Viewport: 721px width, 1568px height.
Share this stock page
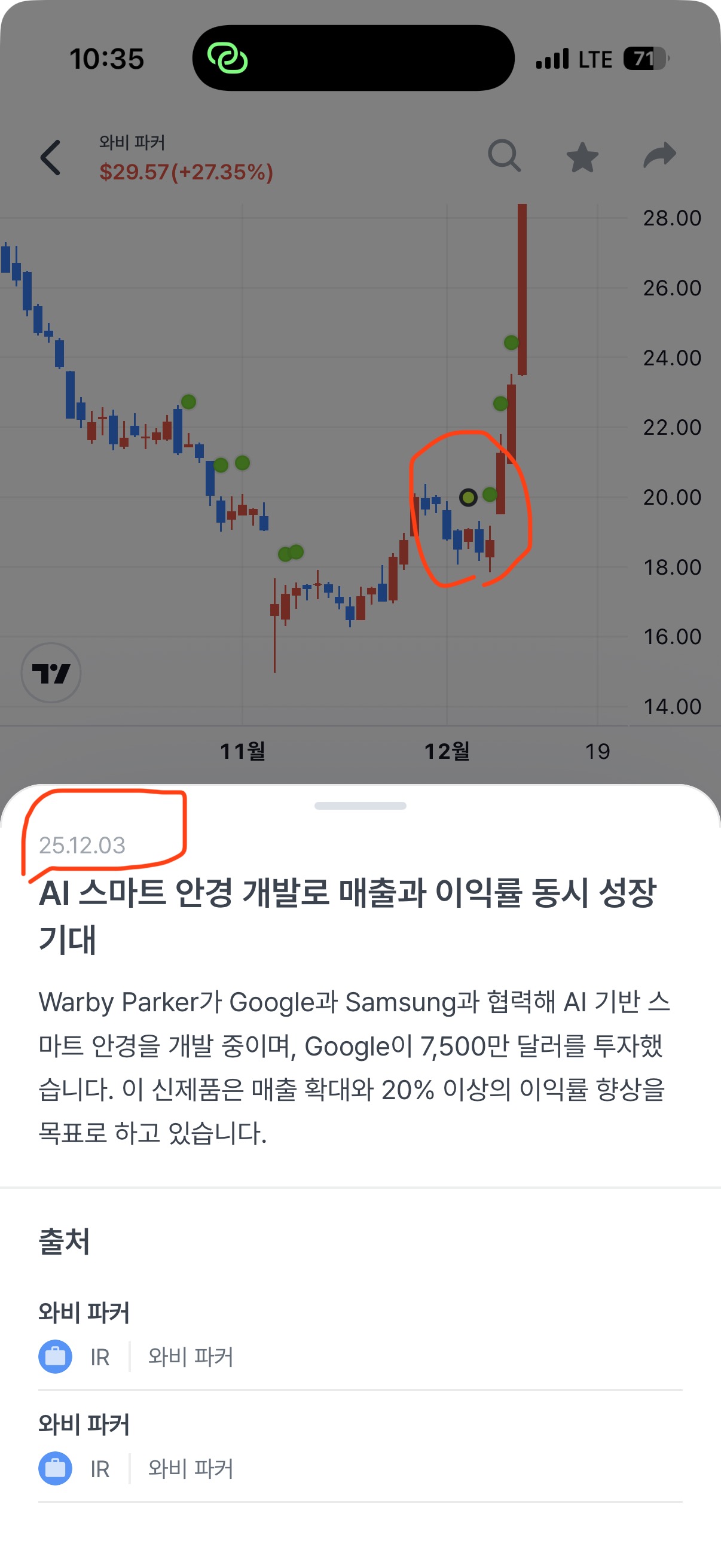click(660, 155)
